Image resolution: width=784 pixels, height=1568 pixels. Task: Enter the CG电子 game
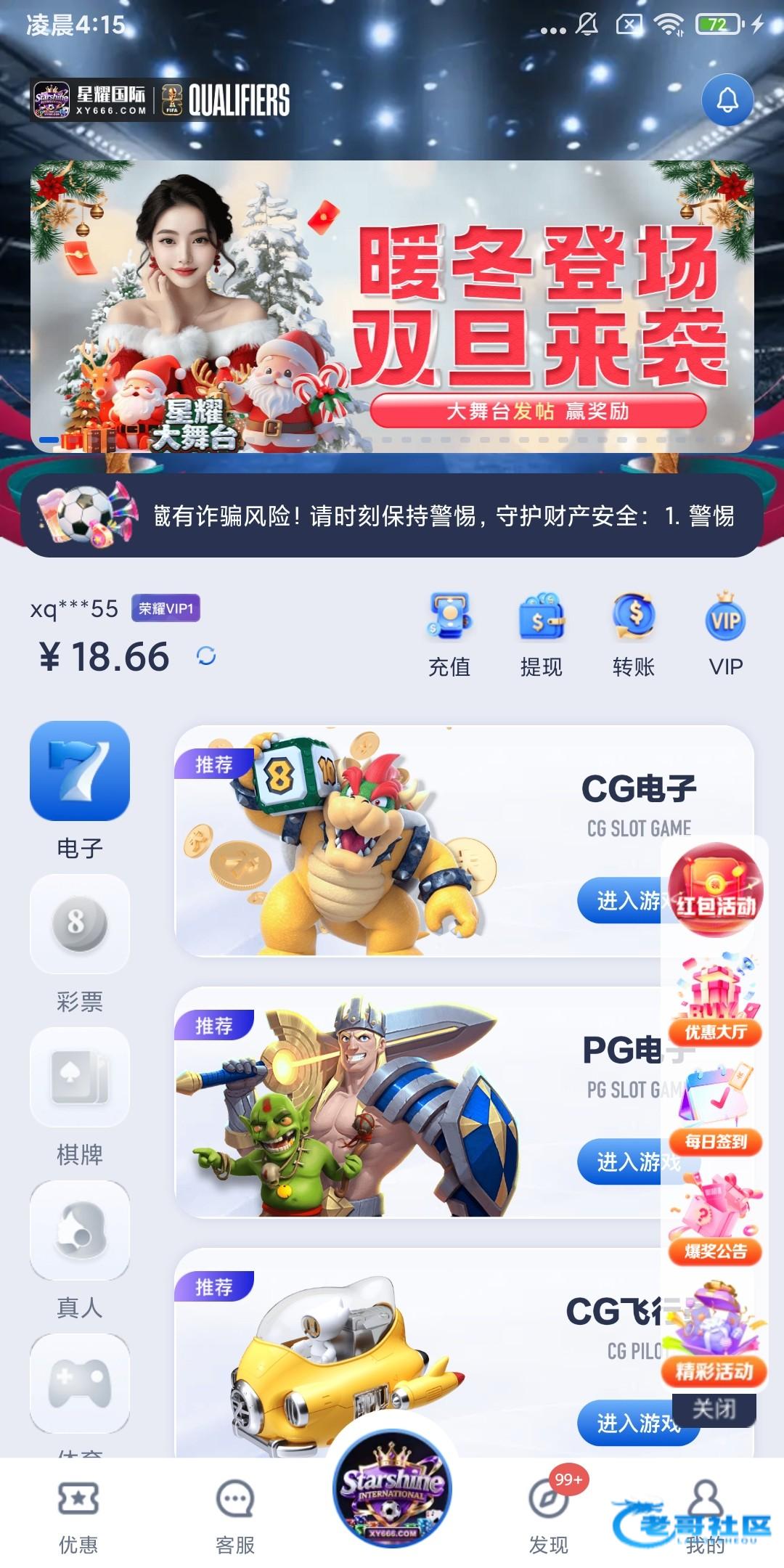(621, 901)
